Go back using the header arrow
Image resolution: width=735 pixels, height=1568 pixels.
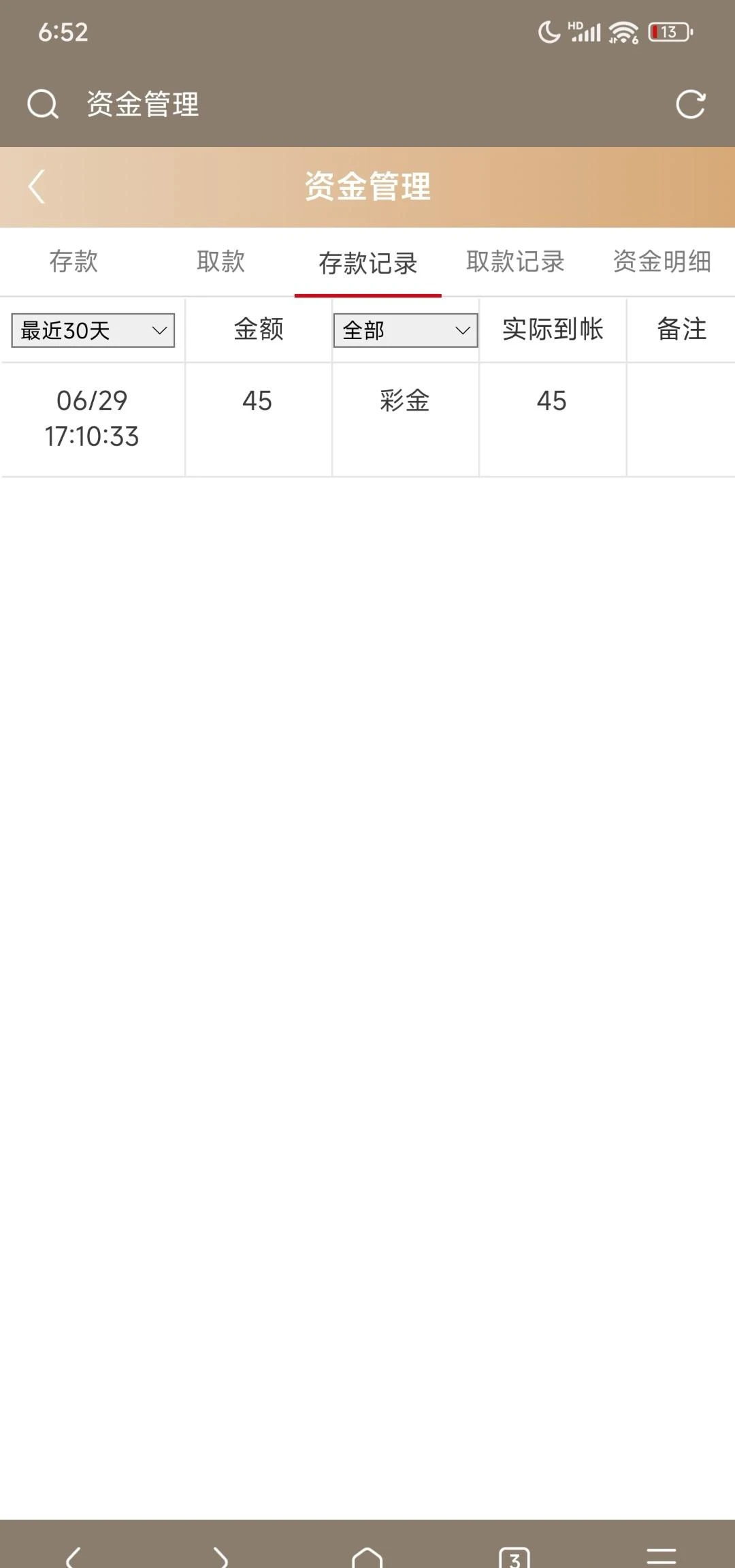point(37,187)
